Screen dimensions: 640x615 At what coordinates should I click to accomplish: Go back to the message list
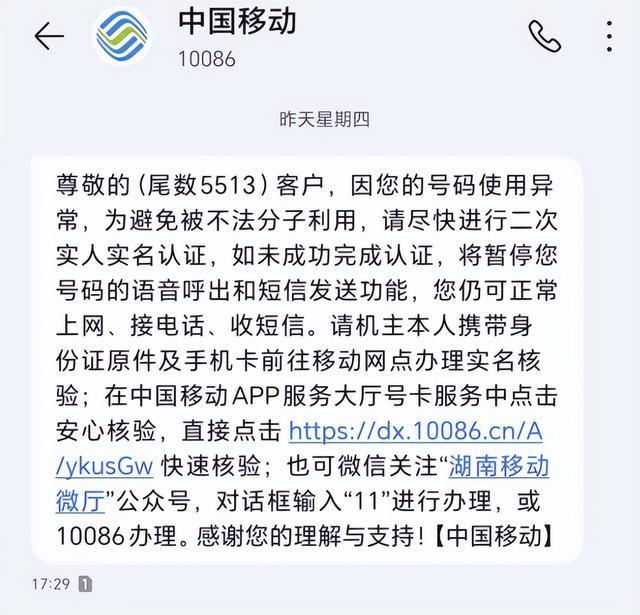click(x=48, y=37)
